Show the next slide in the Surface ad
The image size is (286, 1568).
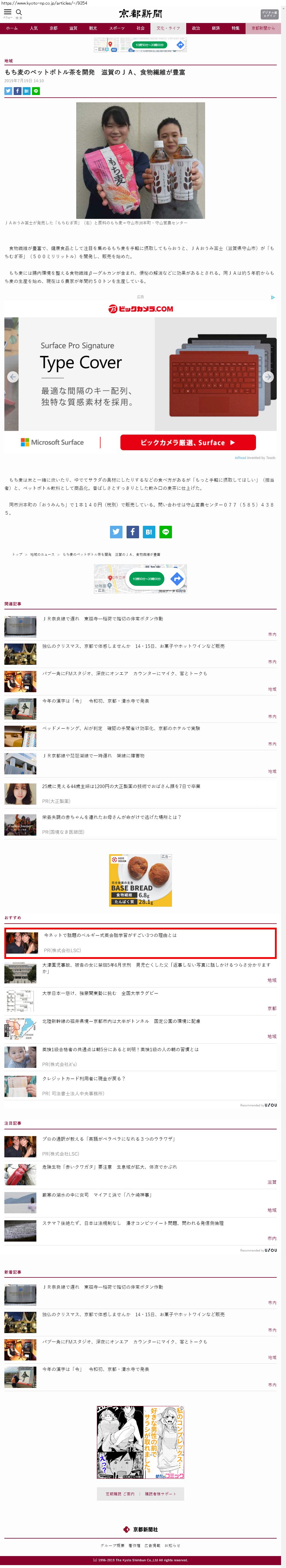(x=268, y=377)
